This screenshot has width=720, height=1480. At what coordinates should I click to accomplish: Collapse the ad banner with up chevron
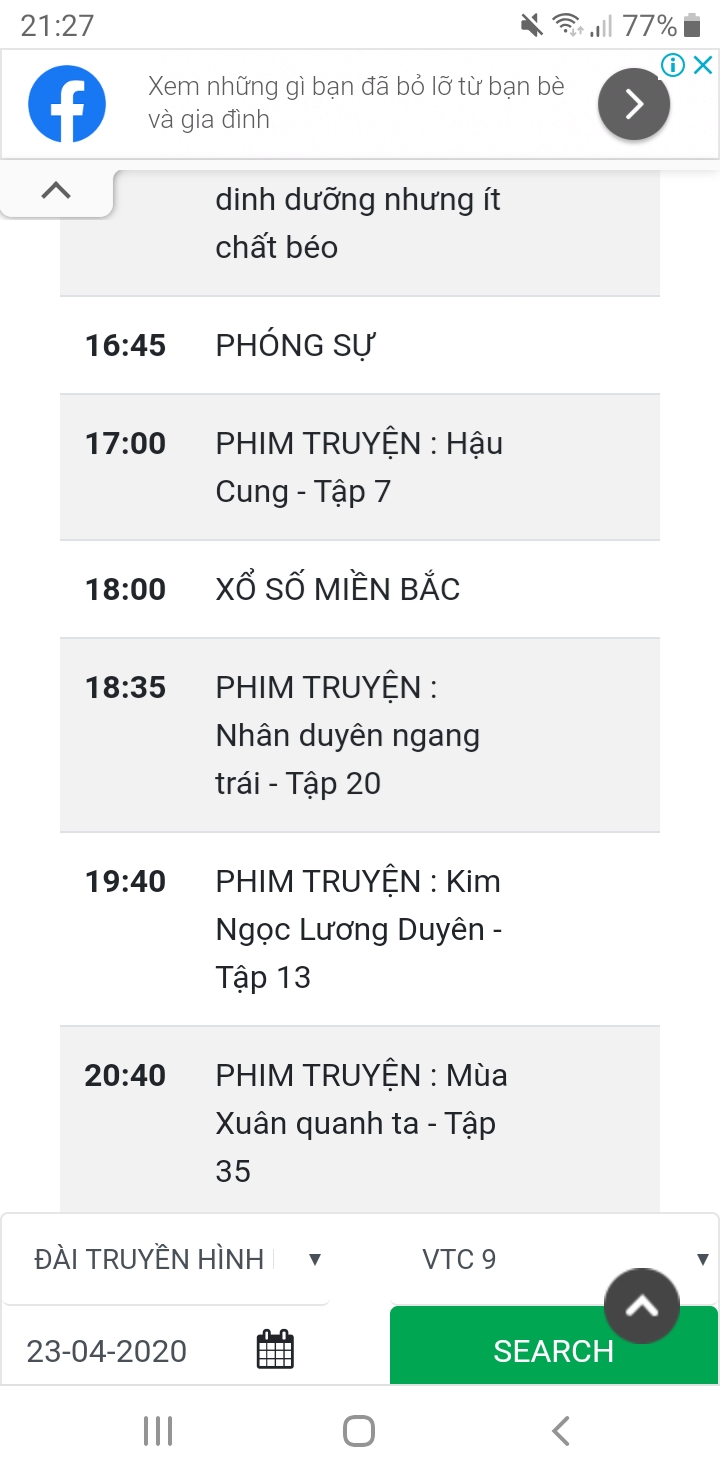coord(57,189)
